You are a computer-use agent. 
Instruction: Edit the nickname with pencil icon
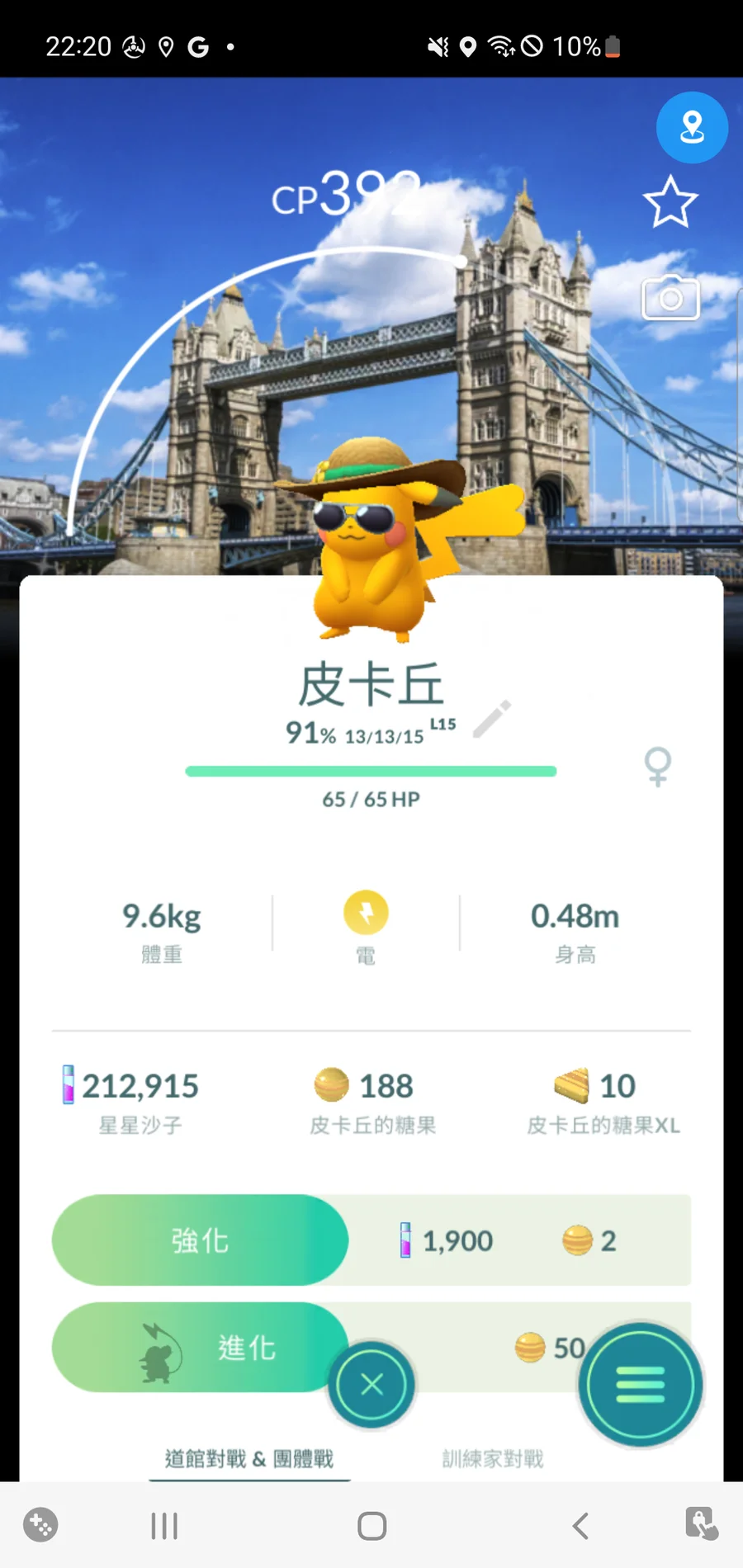[x=492, y=719]
